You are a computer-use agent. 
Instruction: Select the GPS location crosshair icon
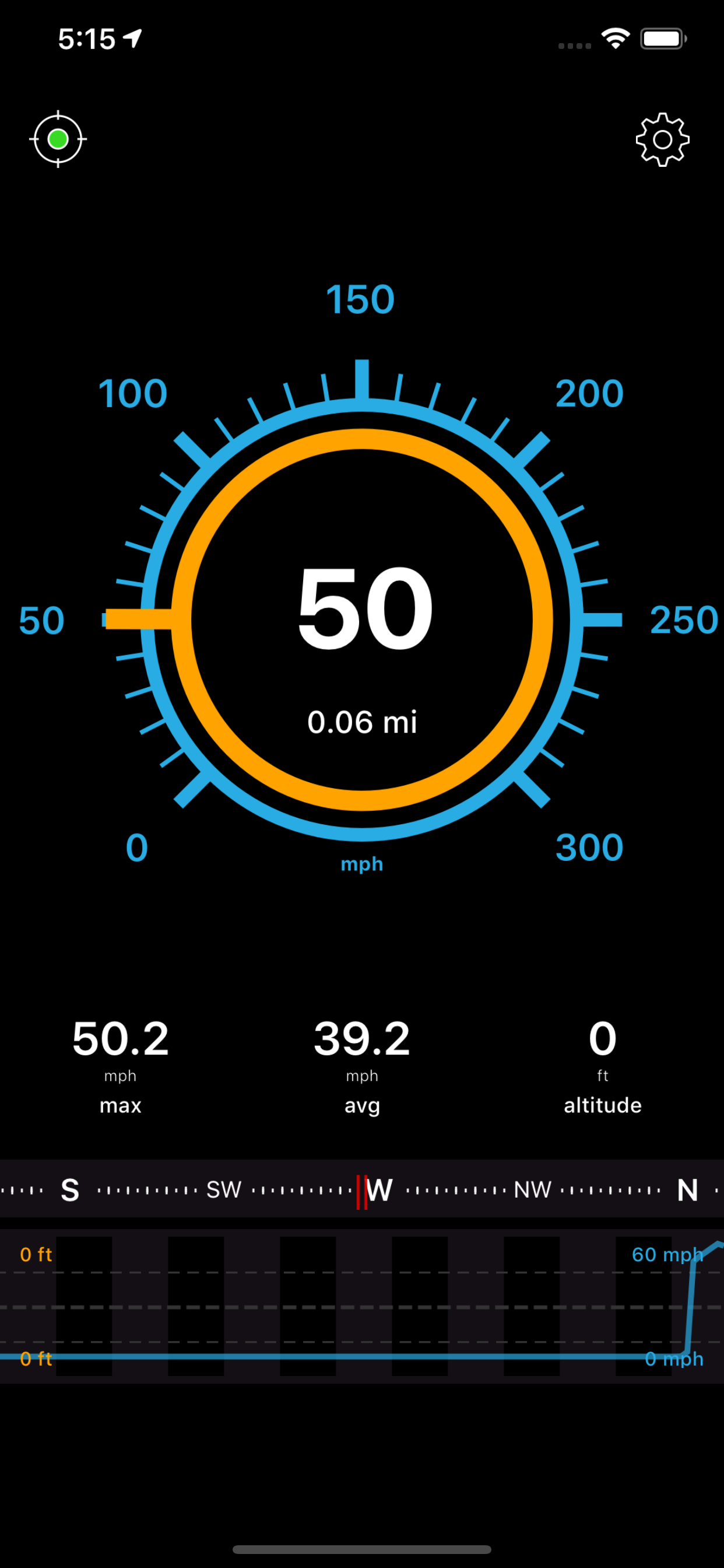click(58, 139)
